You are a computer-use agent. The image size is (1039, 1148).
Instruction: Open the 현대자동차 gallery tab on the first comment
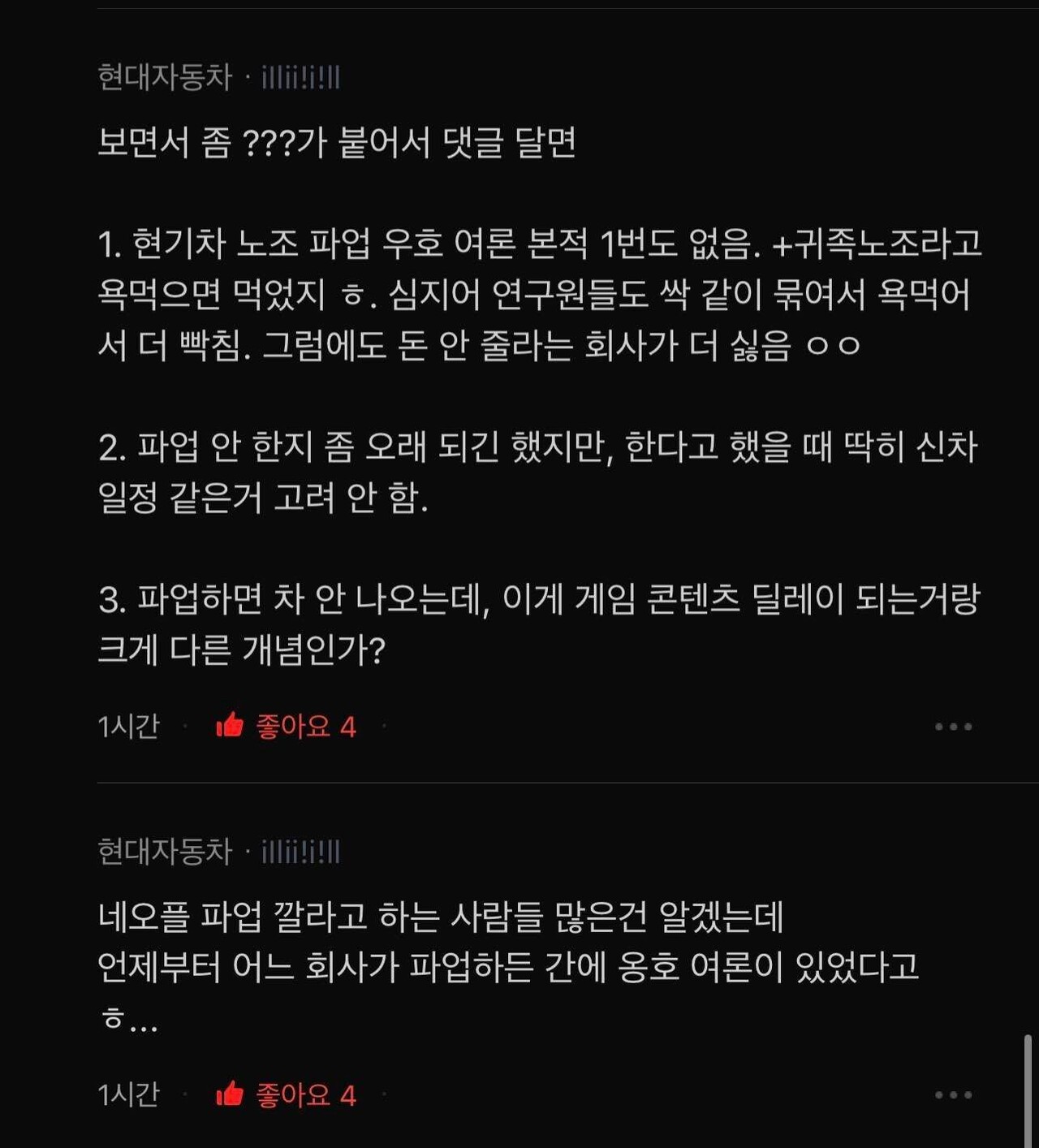coord(162,76)
